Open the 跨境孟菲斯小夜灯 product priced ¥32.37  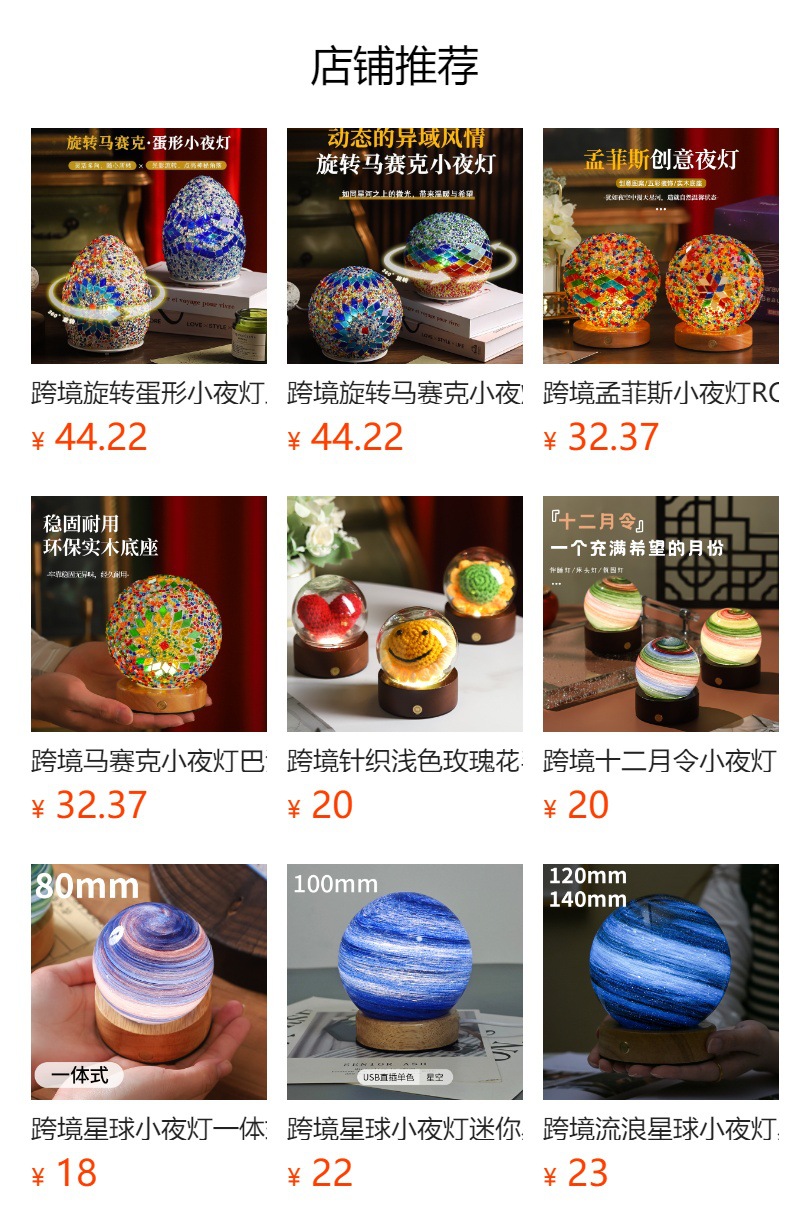[661, 292]
